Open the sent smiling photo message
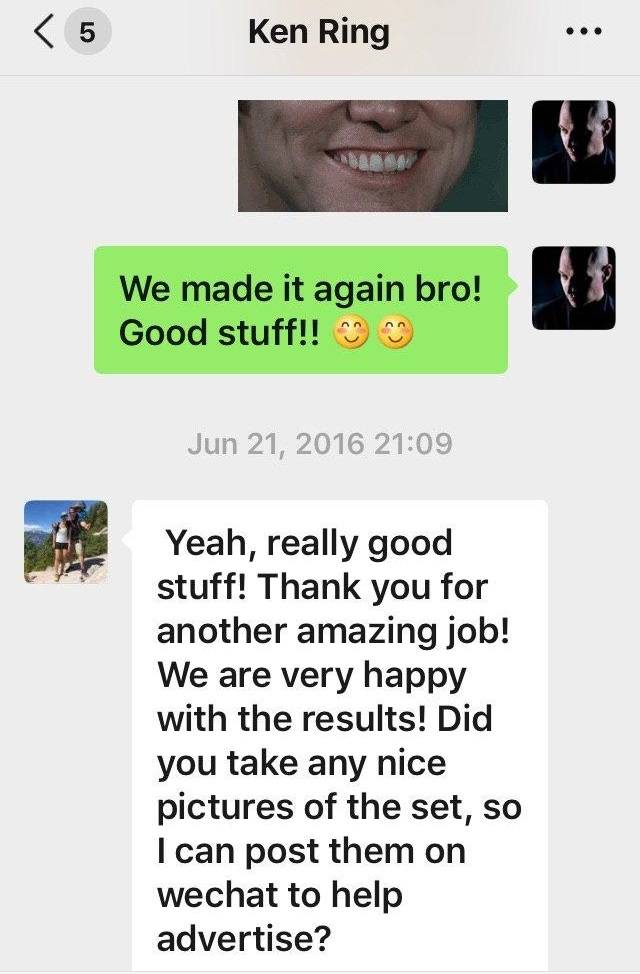Viewport: 640px width, 974px height. pos(372,155)
